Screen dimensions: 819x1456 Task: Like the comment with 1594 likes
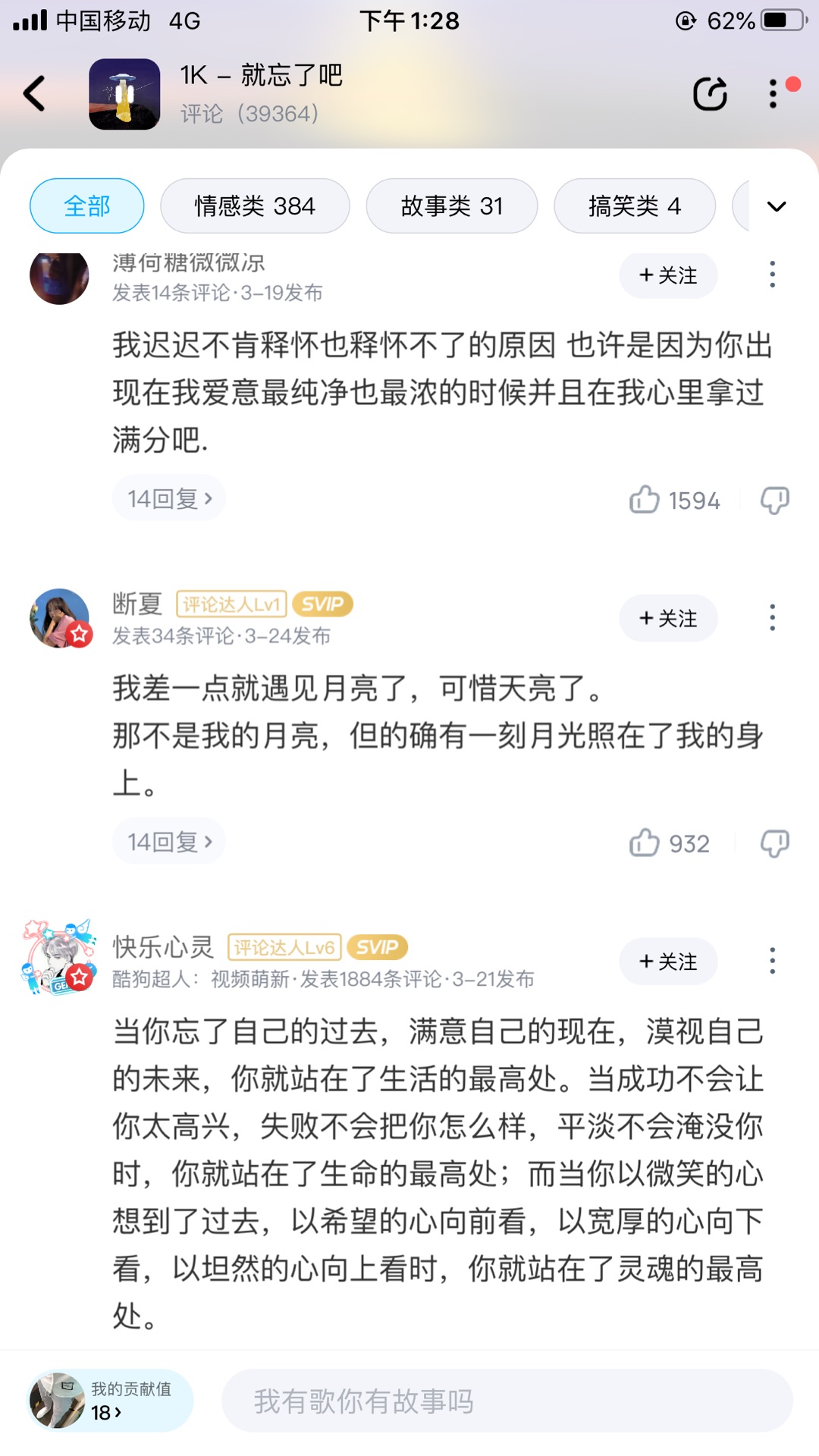[645, 500]
